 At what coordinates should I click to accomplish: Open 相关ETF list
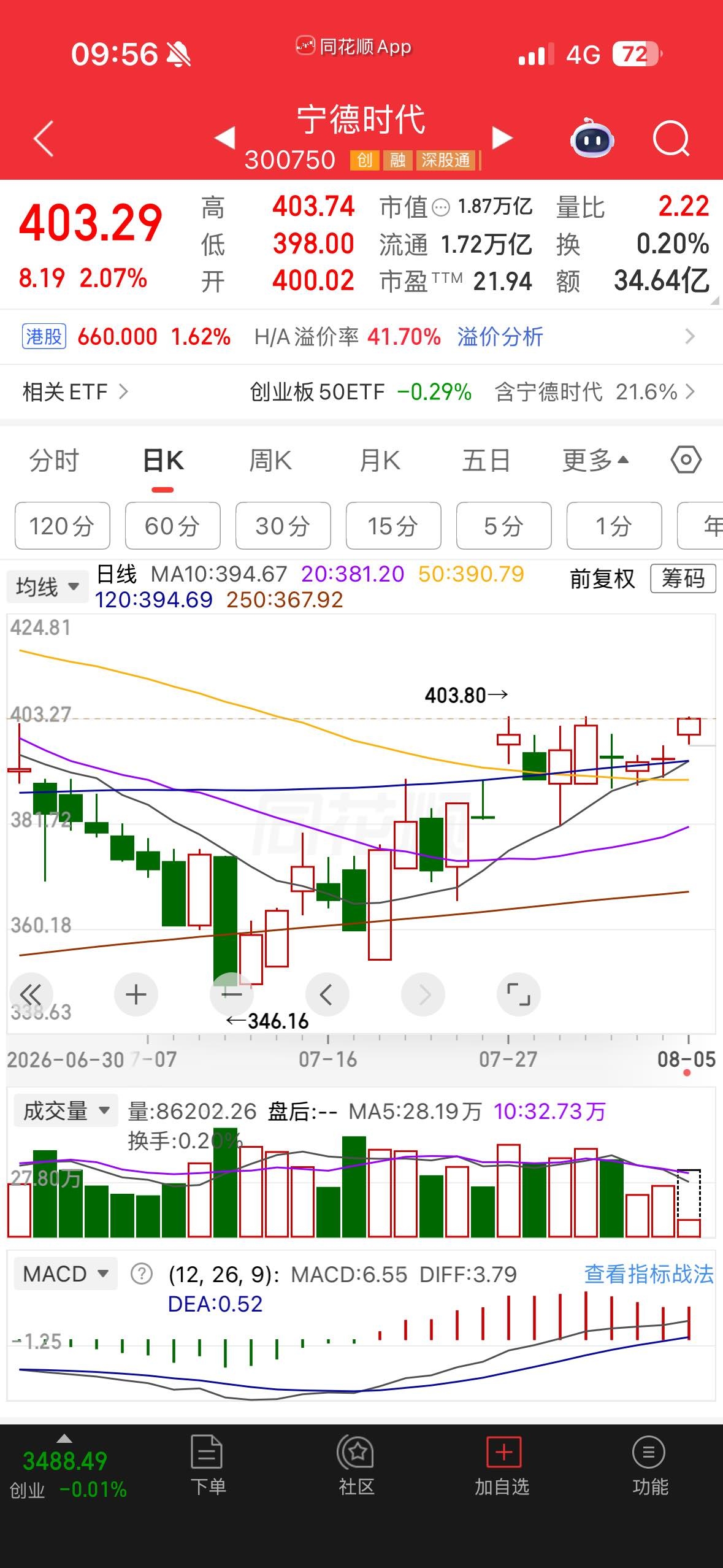[75, 391]
